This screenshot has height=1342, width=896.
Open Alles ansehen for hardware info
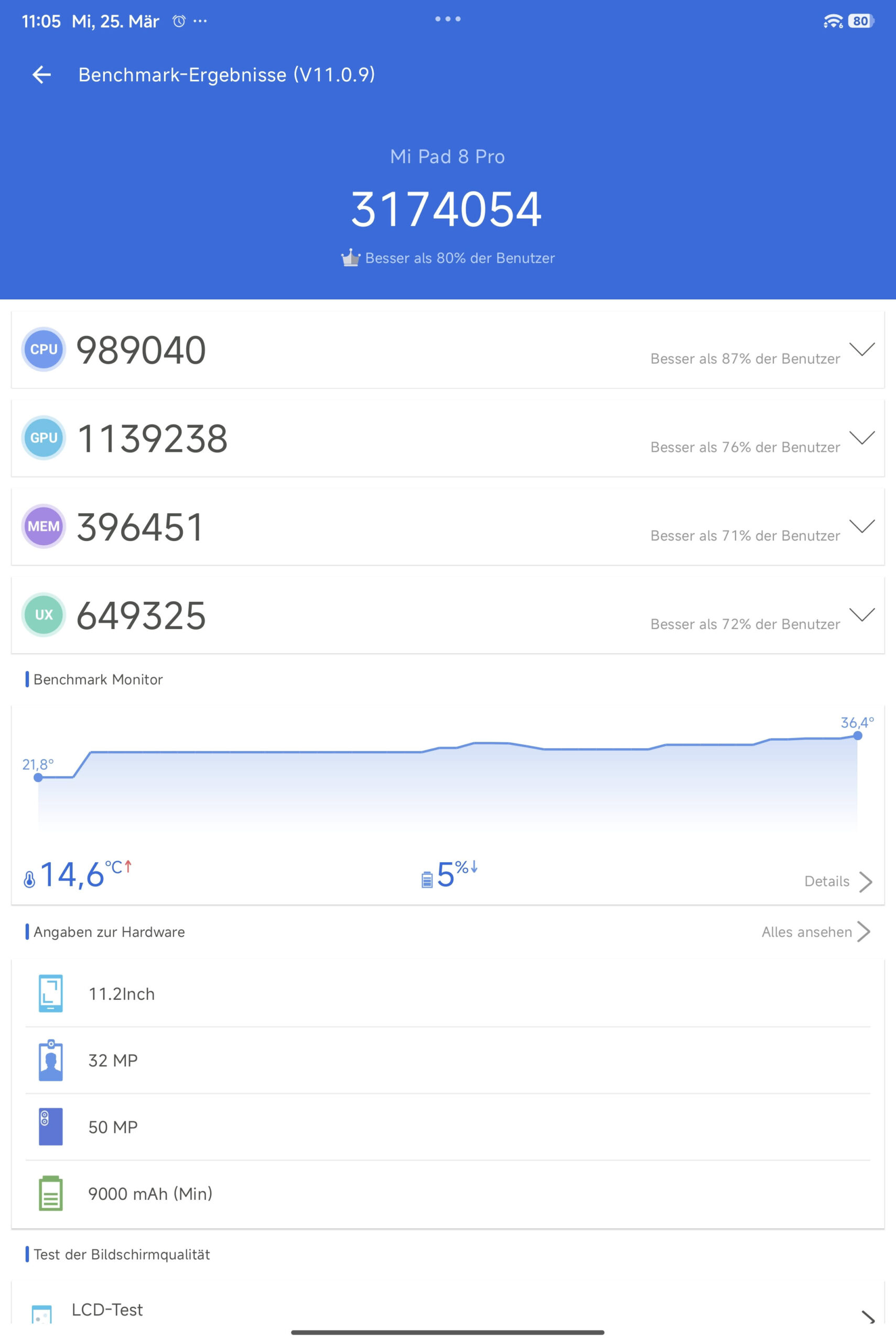click(815, 932)
